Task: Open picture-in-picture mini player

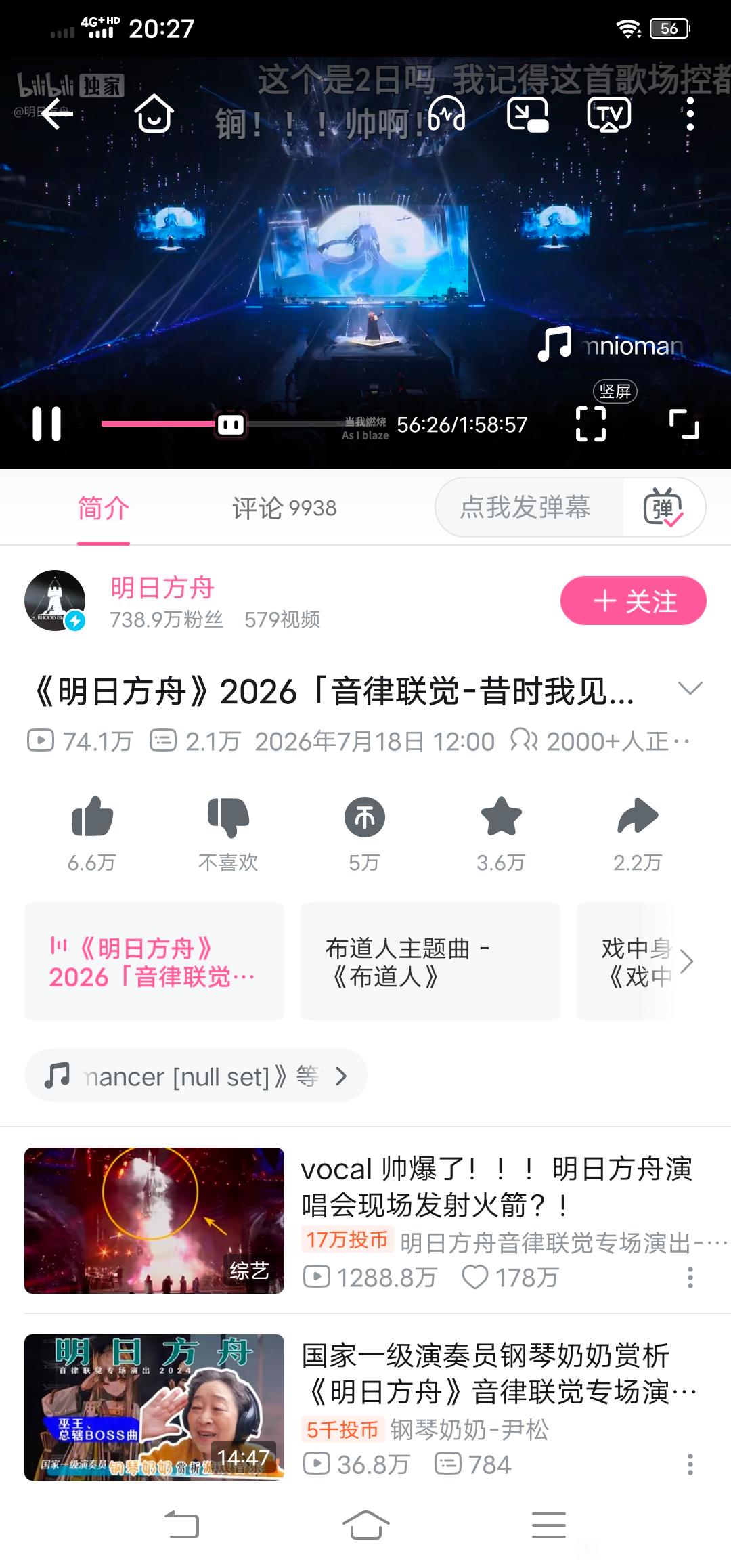Action: click(x=528, y=114)
